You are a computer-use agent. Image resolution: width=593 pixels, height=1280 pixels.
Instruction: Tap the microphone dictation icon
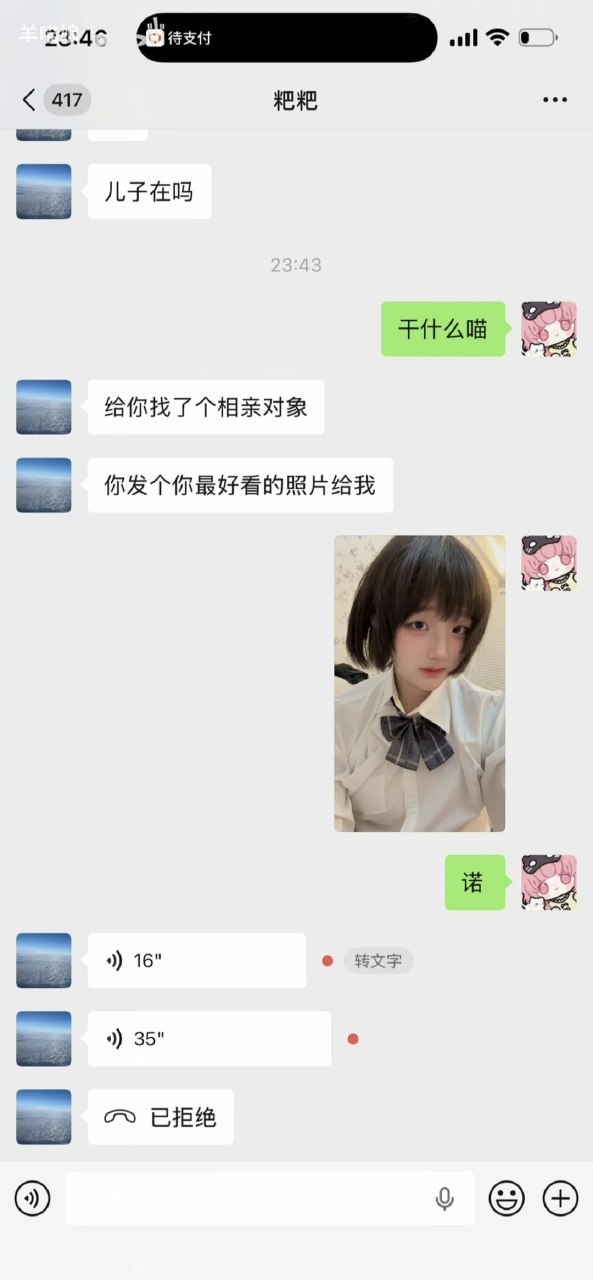[445, 1198]
